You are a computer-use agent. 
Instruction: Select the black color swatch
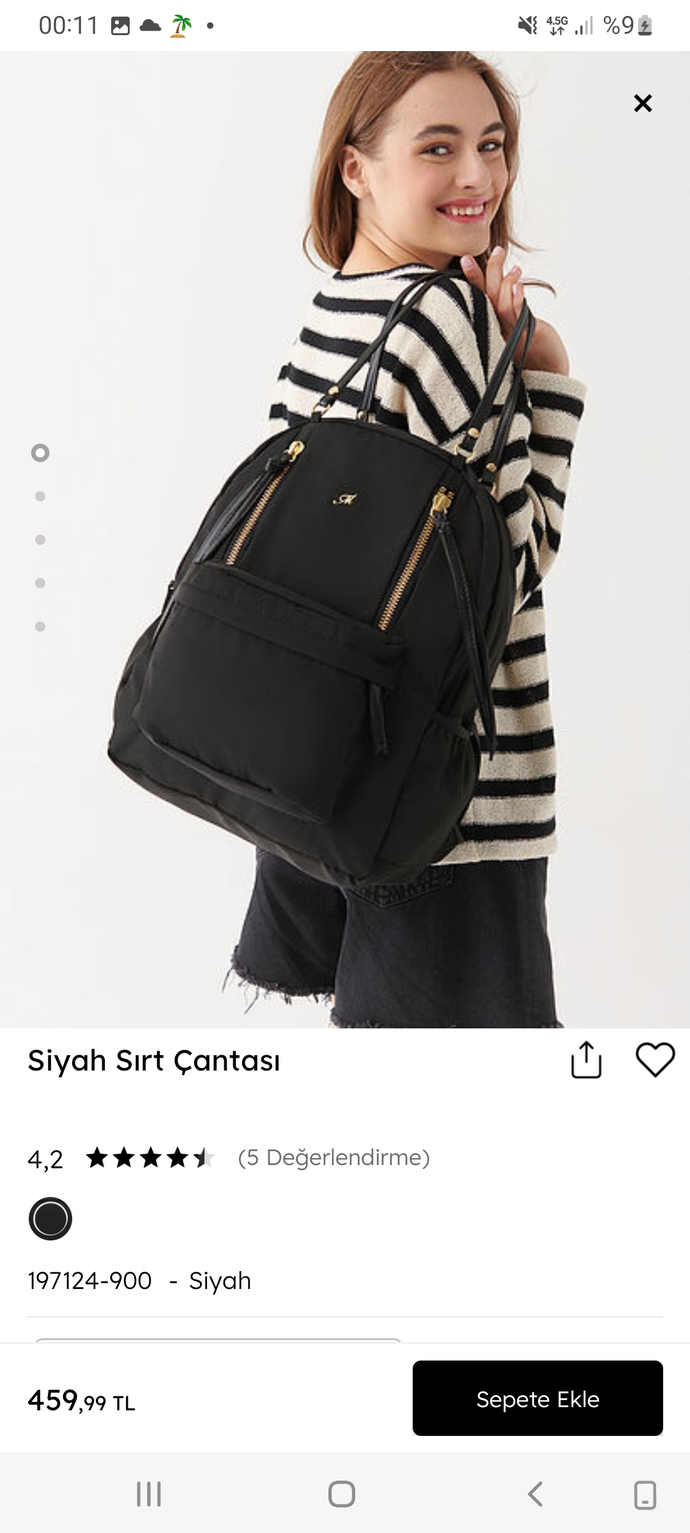(50, 1219)
